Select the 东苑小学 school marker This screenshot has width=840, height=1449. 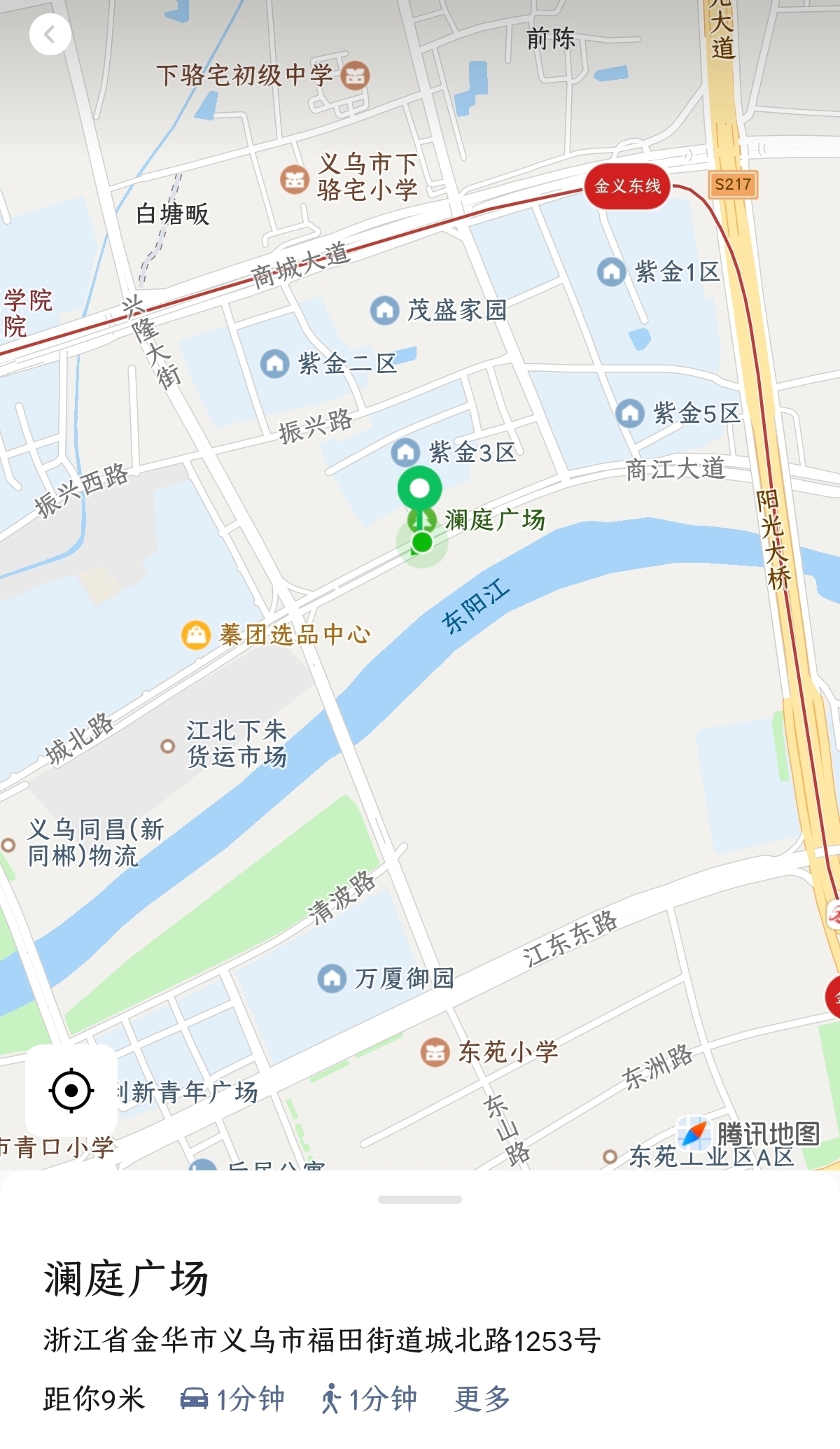point(435,1052)
